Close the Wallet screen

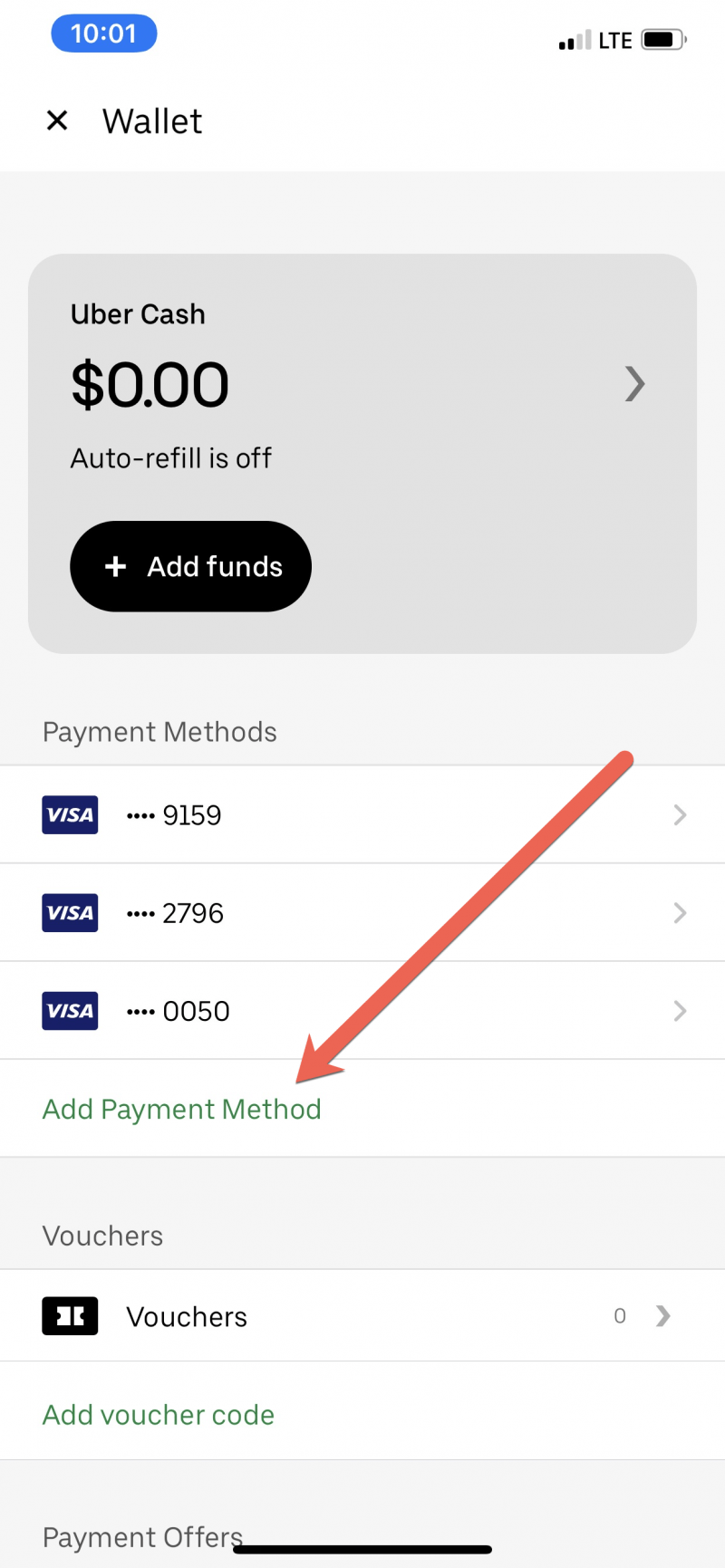(57, 120)
